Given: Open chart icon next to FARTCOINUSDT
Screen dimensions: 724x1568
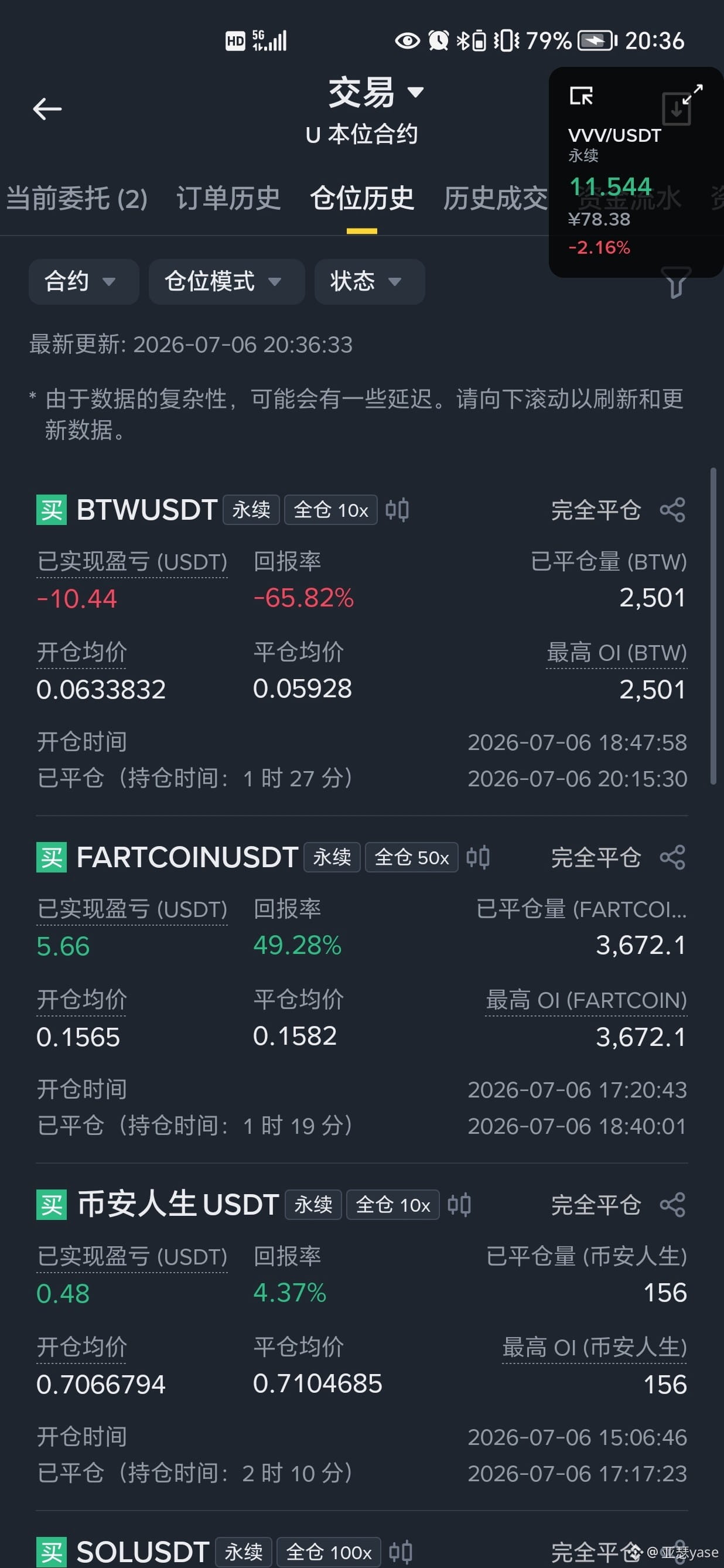Looking at the screenshot, I should tap(477, 857).
